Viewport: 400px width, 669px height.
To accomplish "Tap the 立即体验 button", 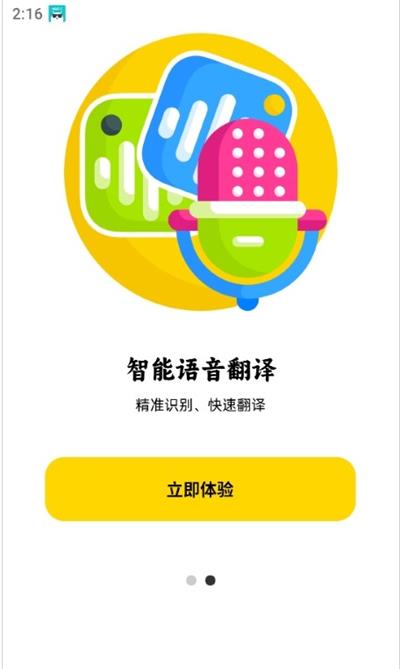I will point(200,489).
